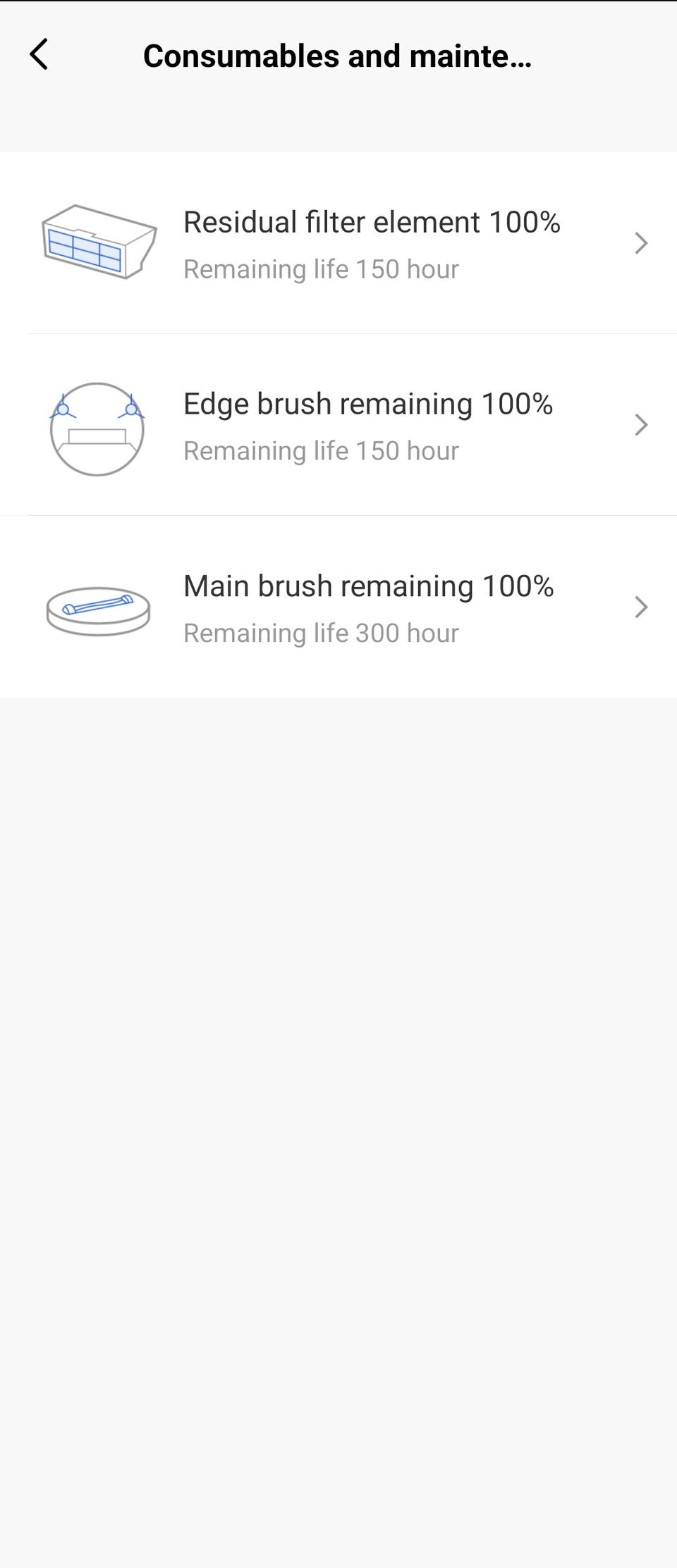Go back from Consumables and maintenance
Screen dimensions: 677x1568
coord(39,55)
